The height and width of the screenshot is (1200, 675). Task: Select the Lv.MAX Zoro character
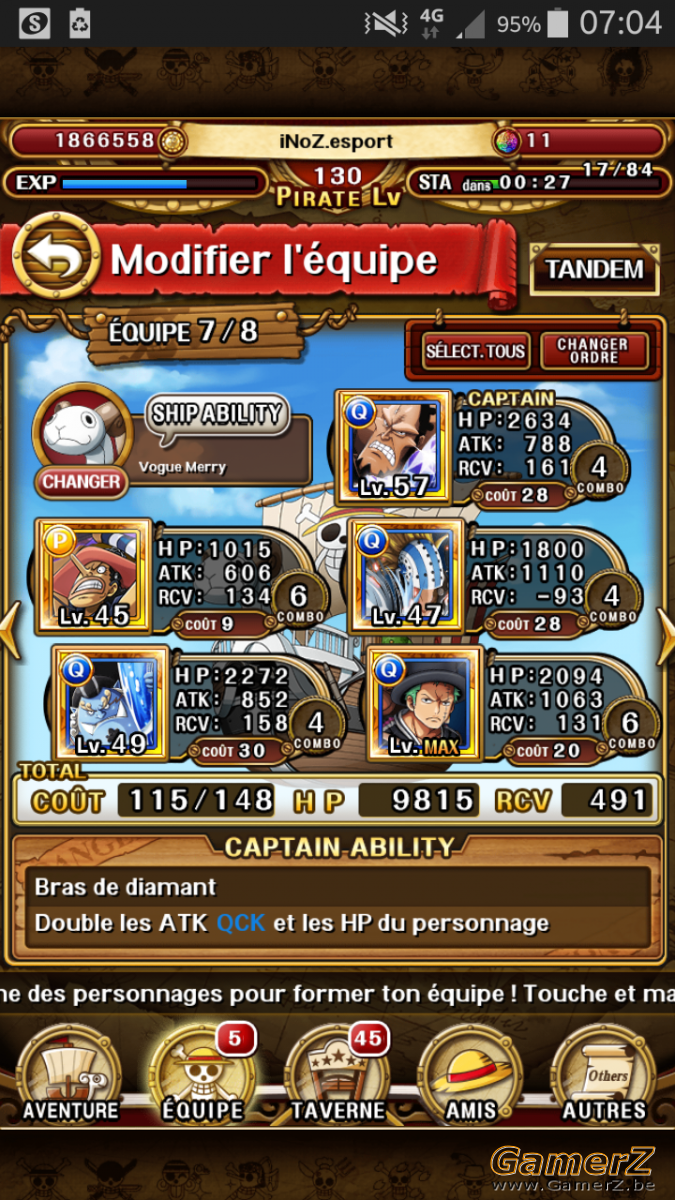425,702
